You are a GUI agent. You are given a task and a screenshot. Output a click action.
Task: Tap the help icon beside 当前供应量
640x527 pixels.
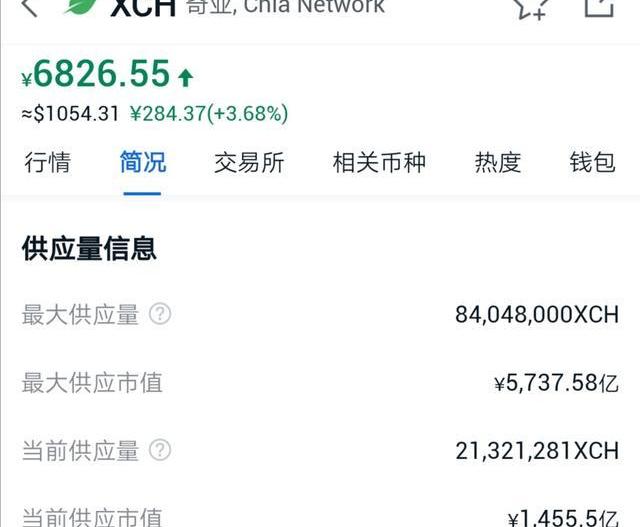160,450
